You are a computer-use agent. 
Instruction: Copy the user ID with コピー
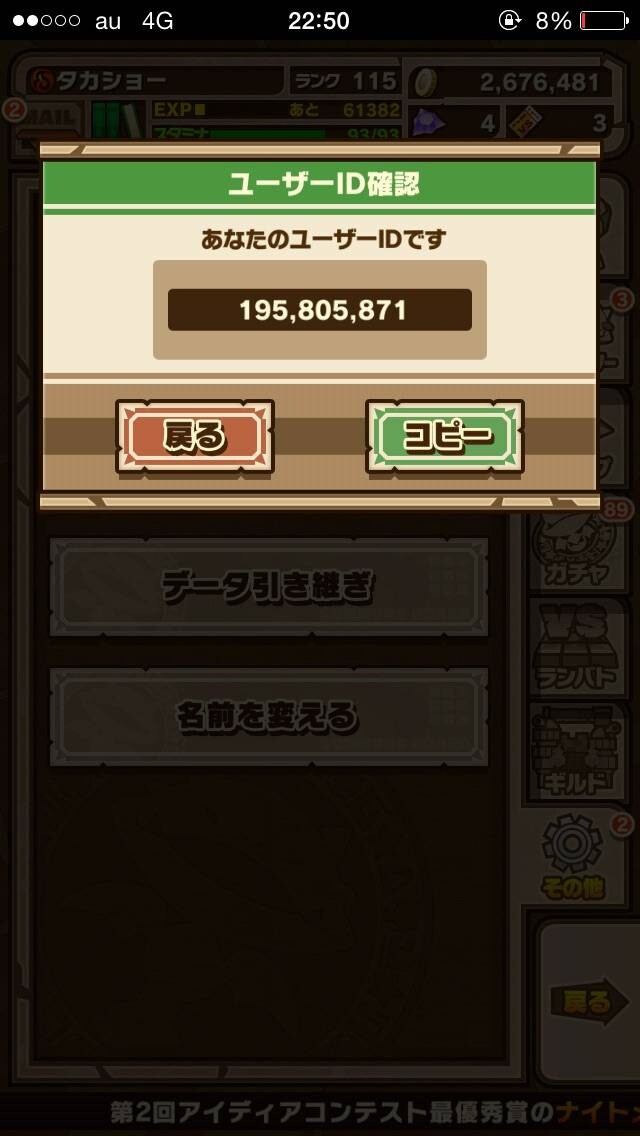pyautogui.click(x=444, y=436)
